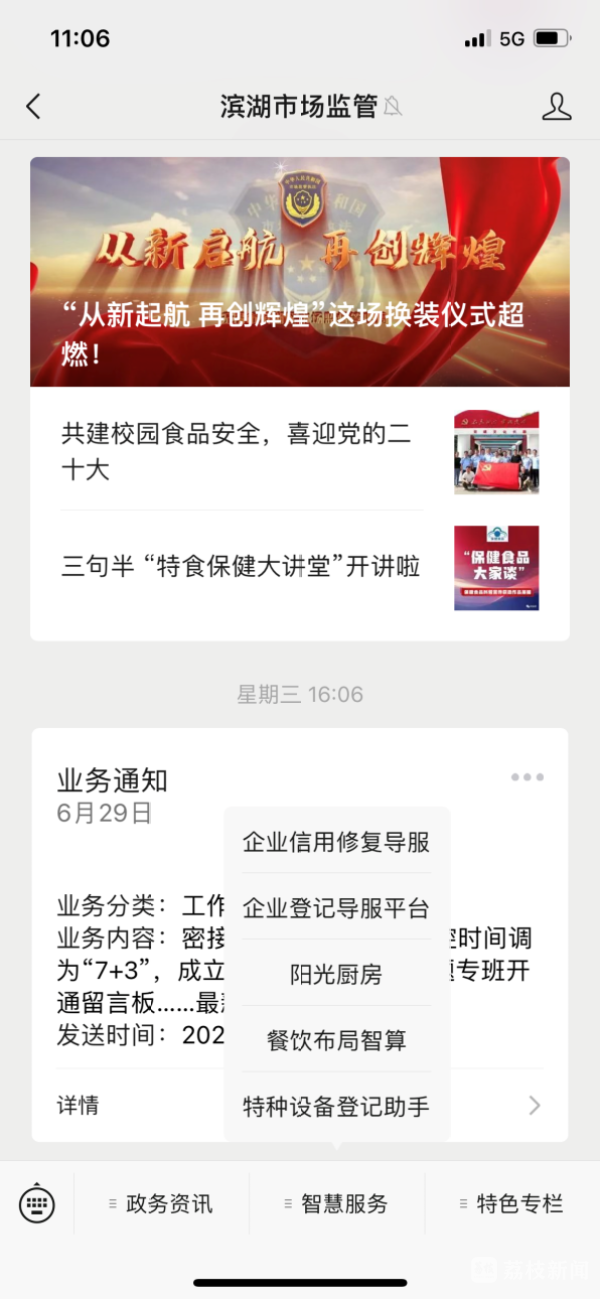Open the 阳光厨房 service

336,974
